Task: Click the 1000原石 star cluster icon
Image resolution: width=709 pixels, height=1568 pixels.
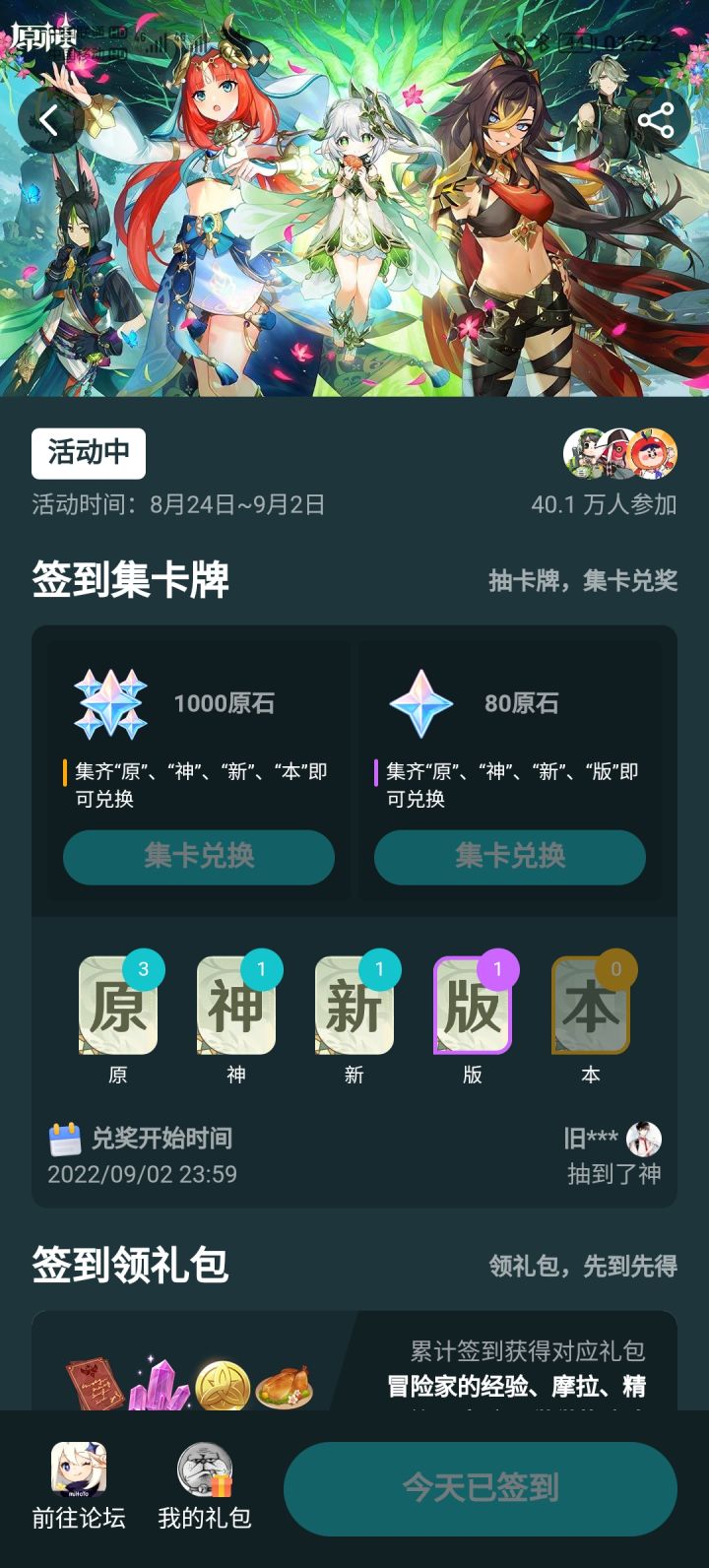Action: 112,703
